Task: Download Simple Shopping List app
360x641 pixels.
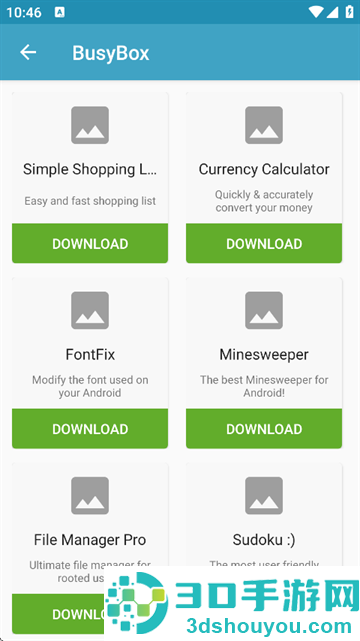Action: (90, 243)
